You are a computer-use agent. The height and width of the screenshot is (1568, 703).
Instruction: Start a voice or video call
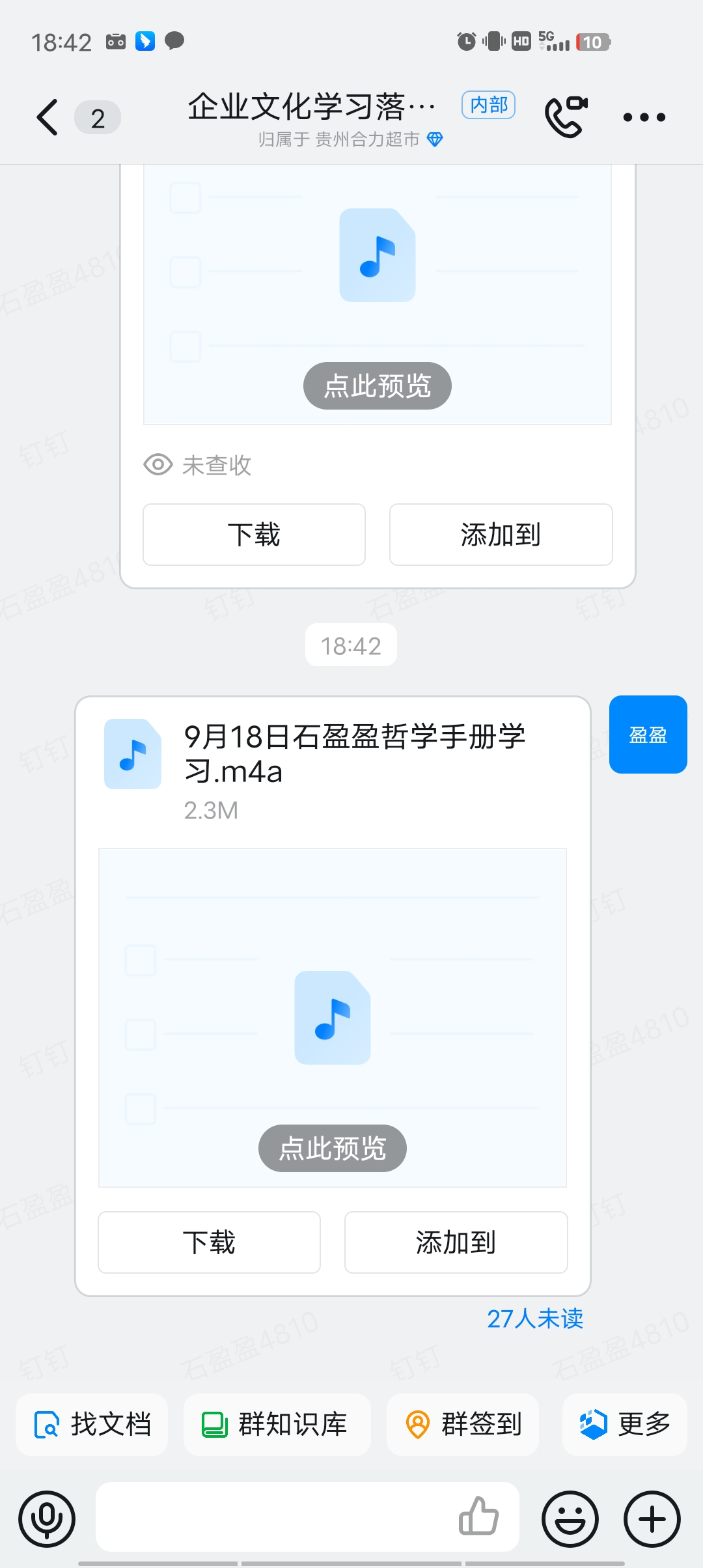click(x=565, y=117)
